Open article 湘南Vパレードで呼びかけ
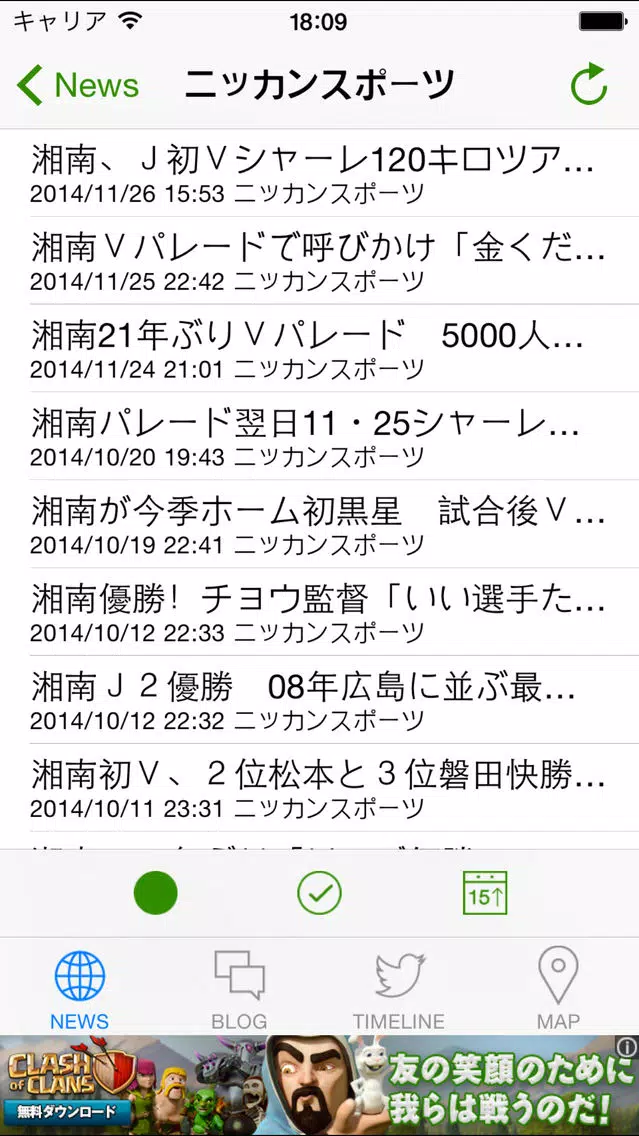The height and width of the screenshot is (1136, 639). point(320,261)
